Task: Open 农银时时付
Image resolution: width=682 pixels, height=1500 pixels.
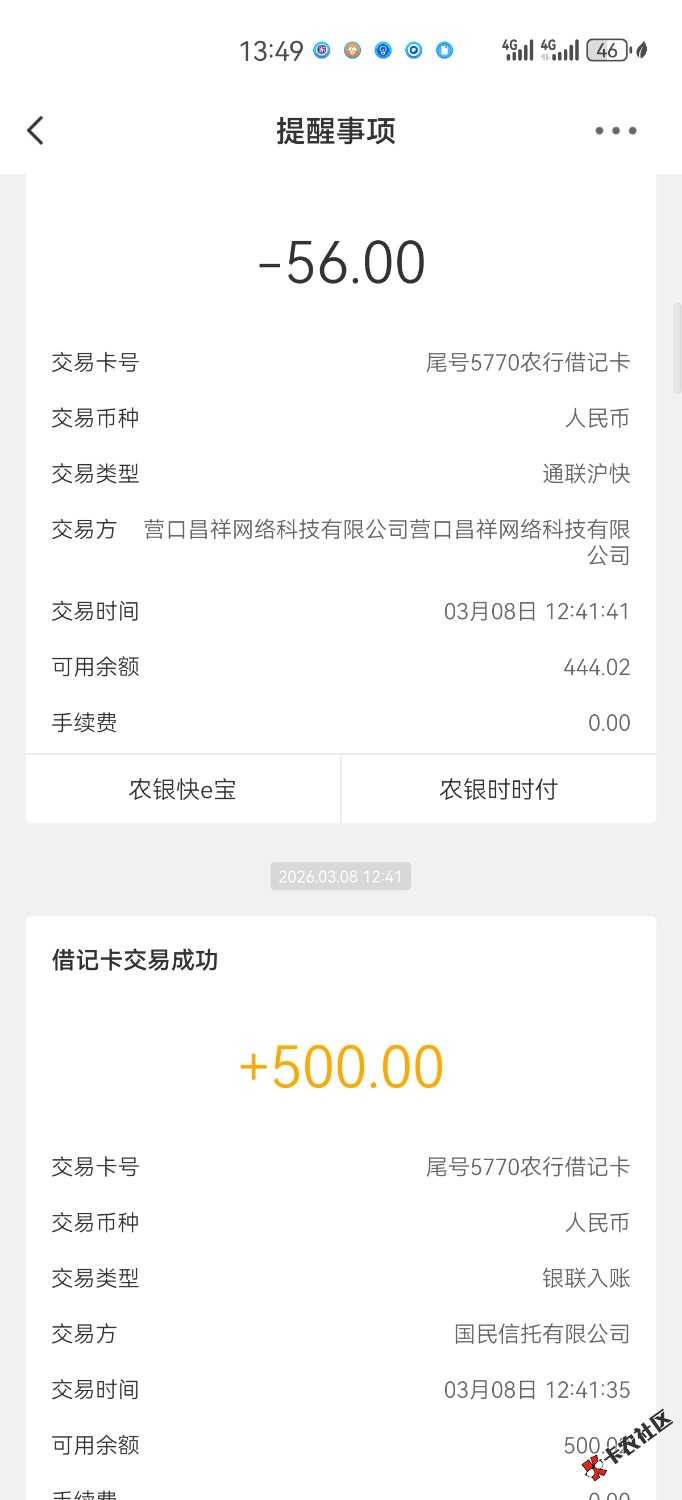Action: [x=498, y=790]
